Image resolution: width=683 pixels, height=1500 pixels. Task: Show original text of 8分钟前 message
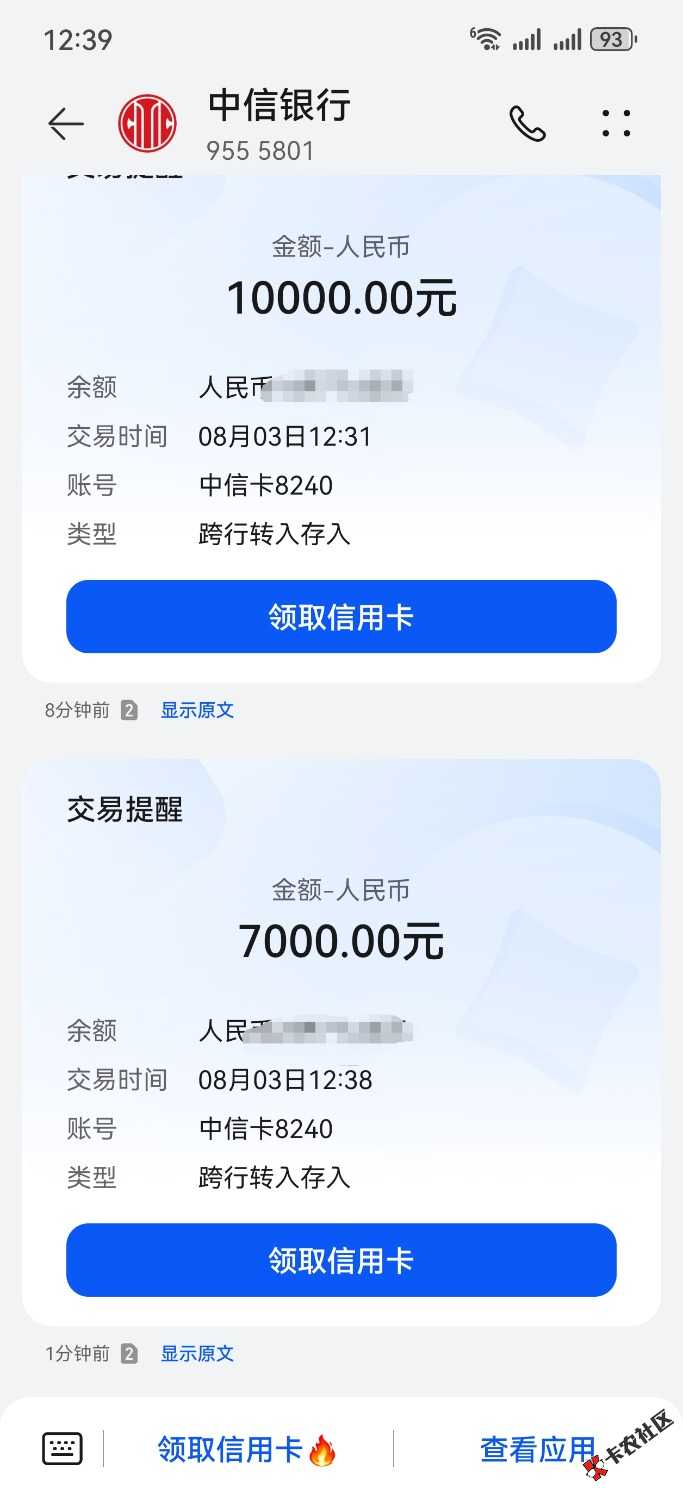197,710
